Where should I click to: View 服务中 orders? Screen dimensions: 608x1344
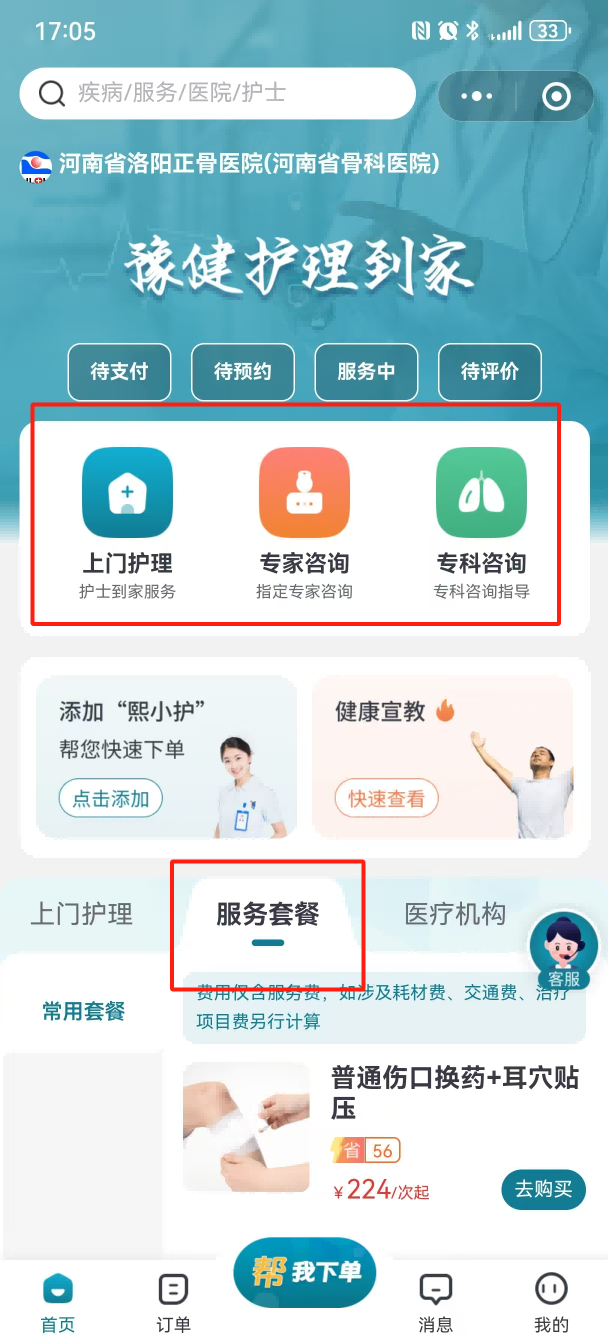(x=366, y=372)
